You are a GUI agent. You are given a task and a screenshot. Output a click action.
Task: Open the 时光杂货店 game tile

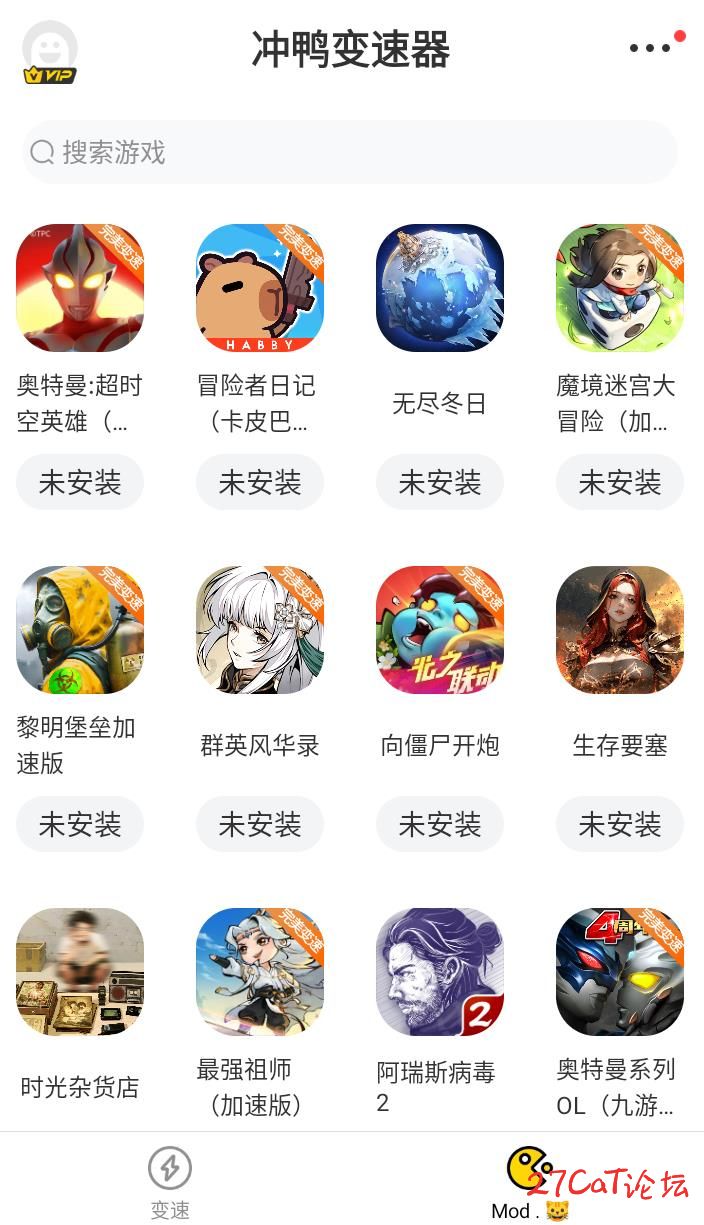(x=80, y=972)
